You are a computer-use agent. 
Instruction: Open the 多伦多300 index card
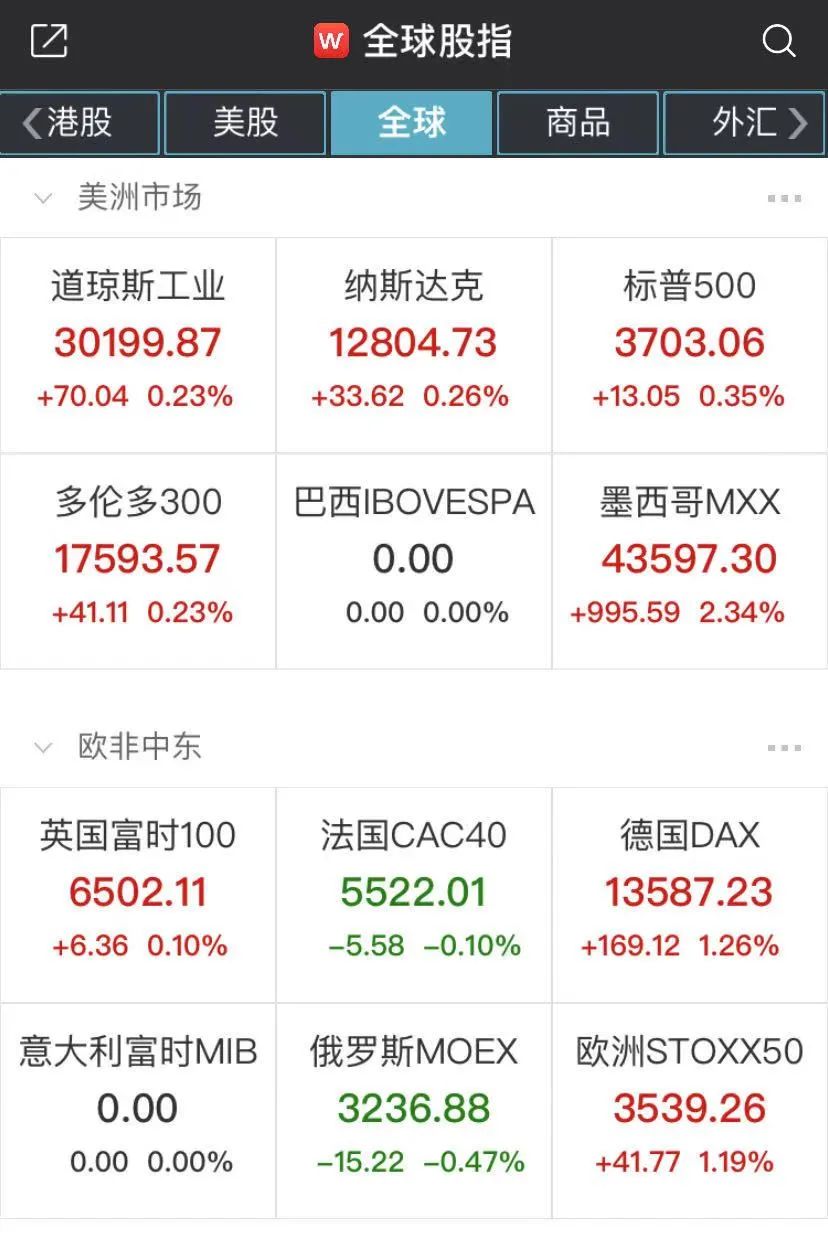138,560
